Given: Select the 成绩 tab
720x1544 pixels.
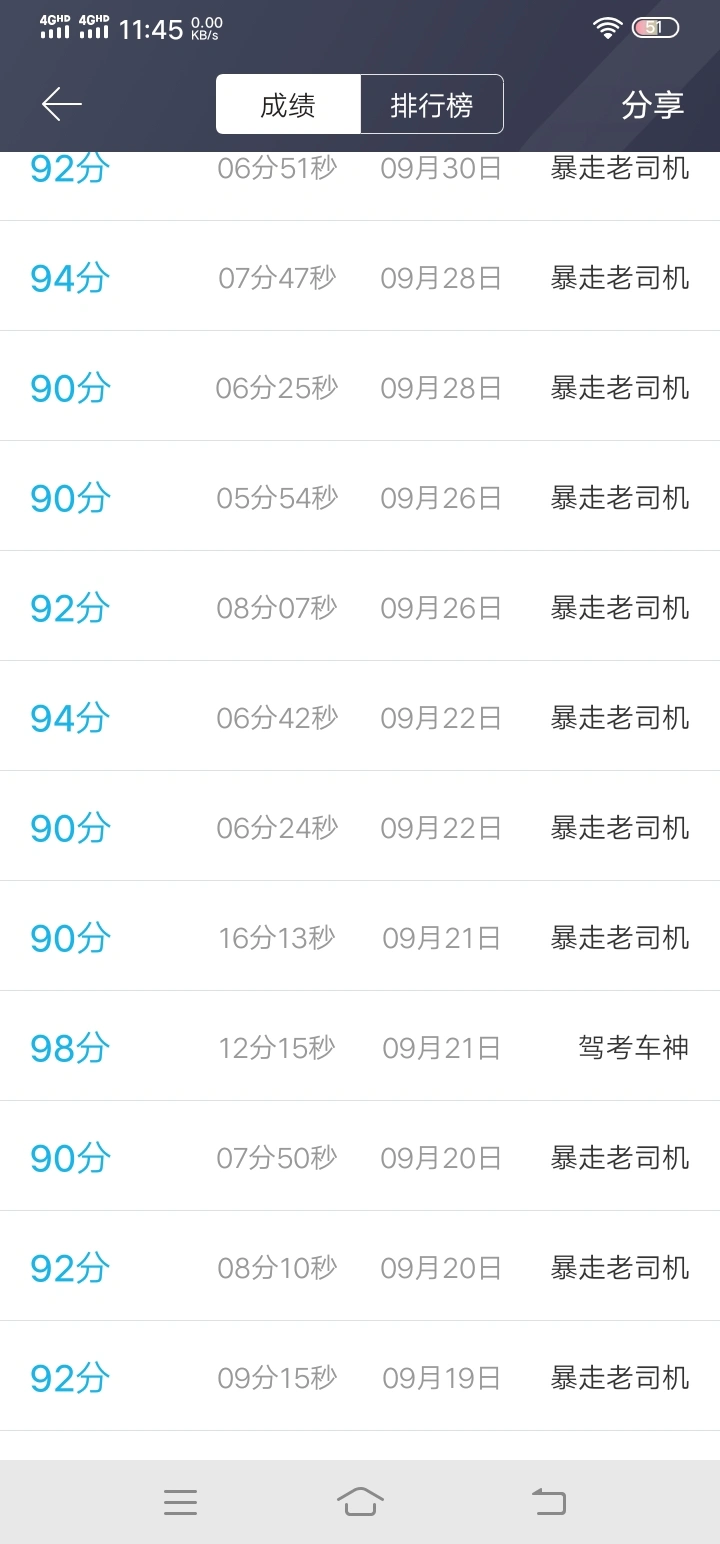Looking at the screenshot, I should pos(288,105).
